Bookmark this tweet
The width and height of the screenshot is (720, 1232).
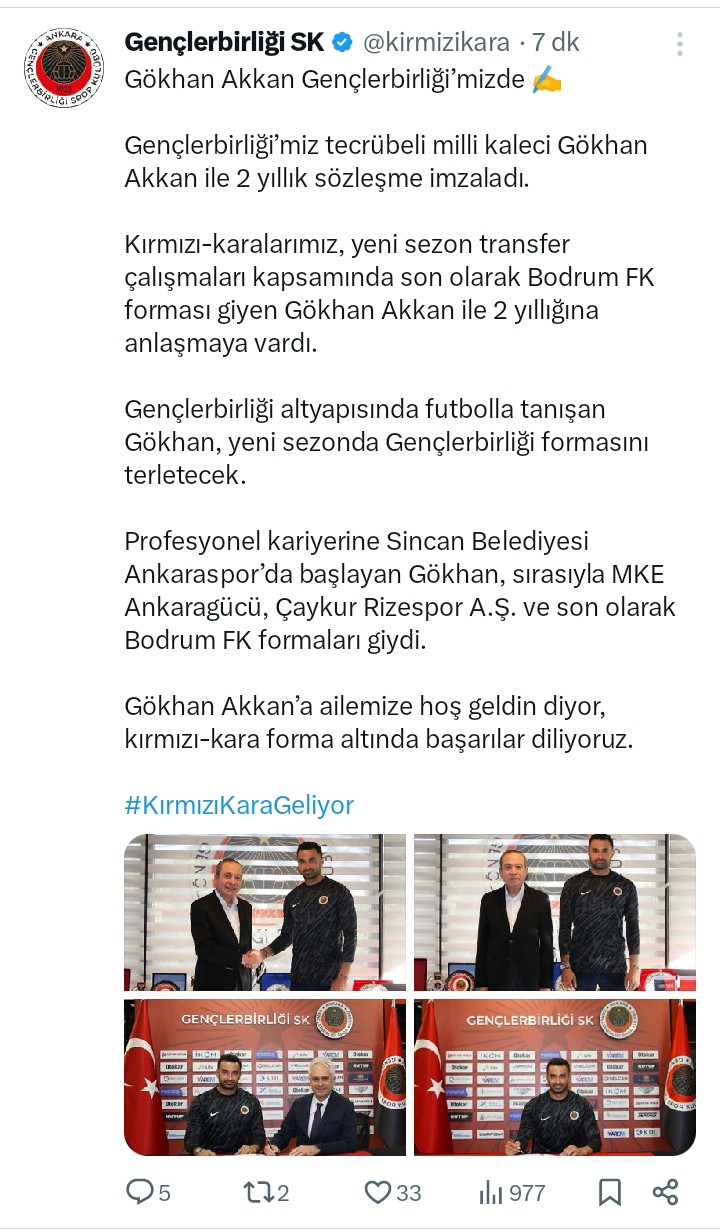coord(609,1192)
